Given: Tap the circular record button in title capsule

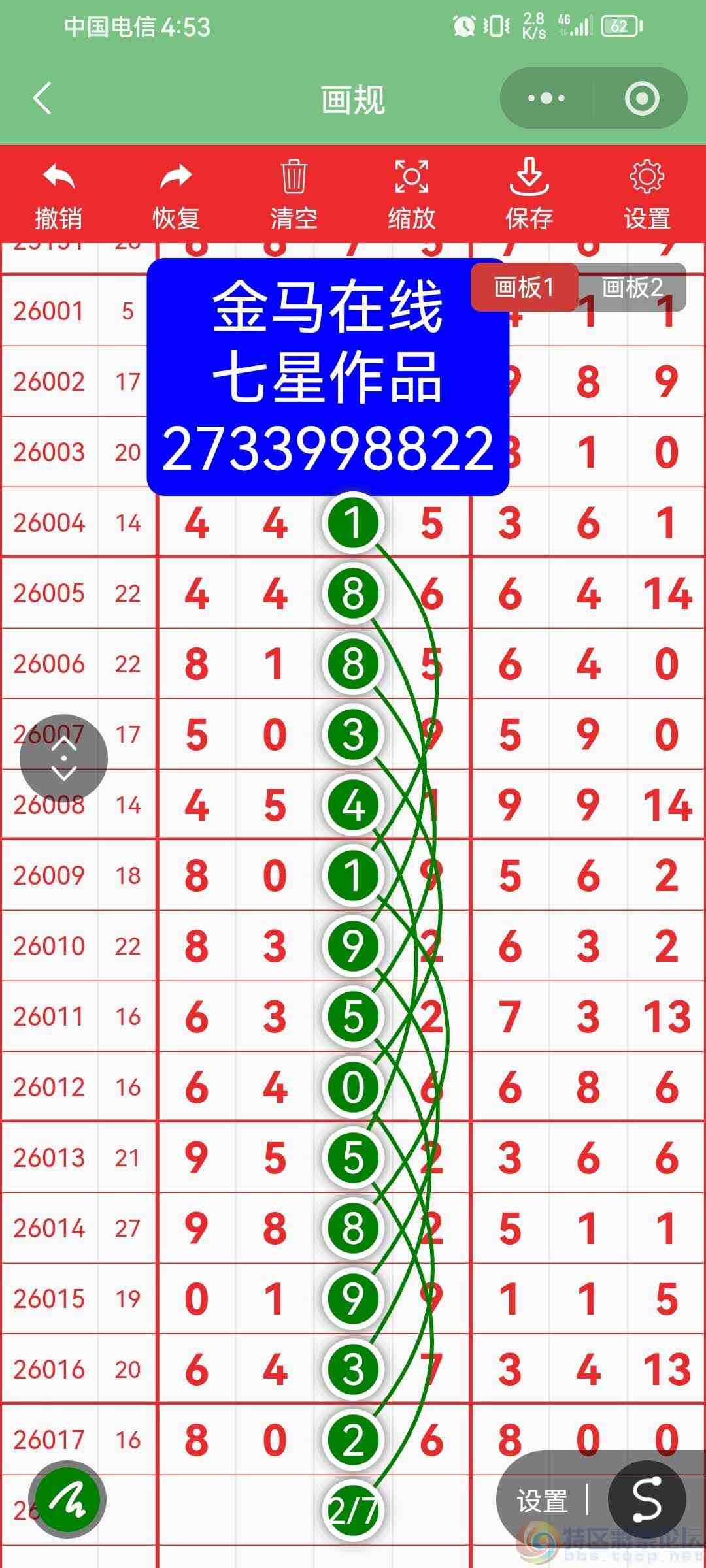Looking at the screenshot, I should [643, 98].
